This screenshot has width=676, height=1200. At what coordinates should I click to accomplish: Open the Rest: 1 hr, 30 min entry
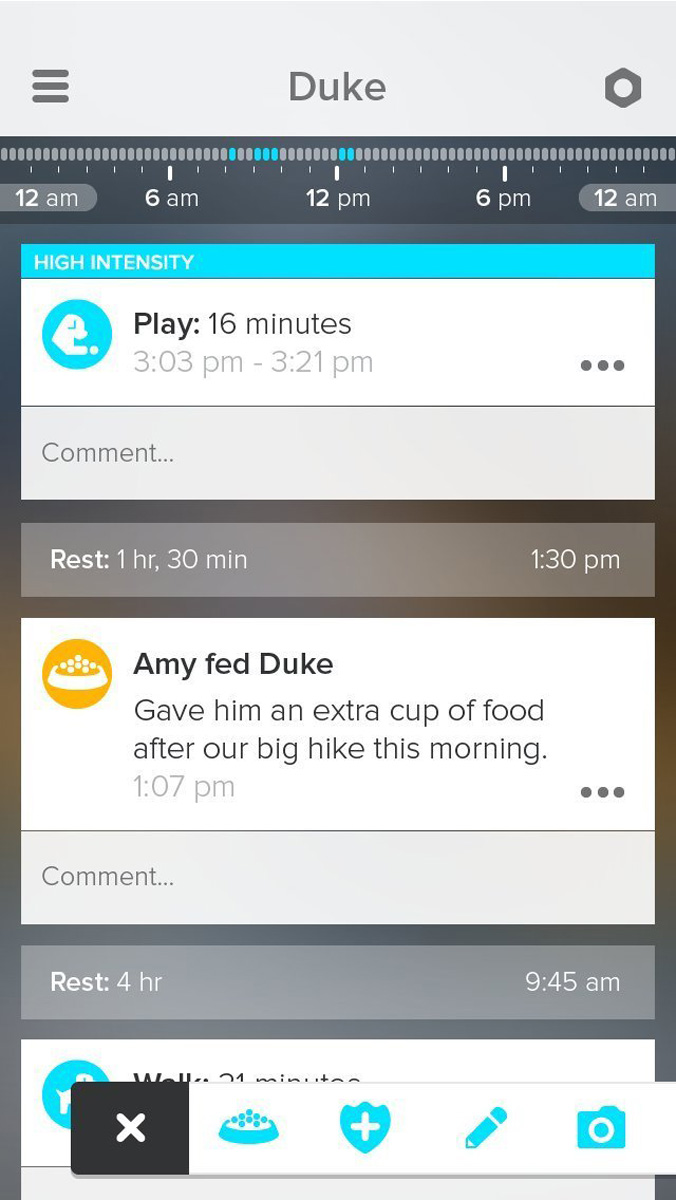(338, 560)
